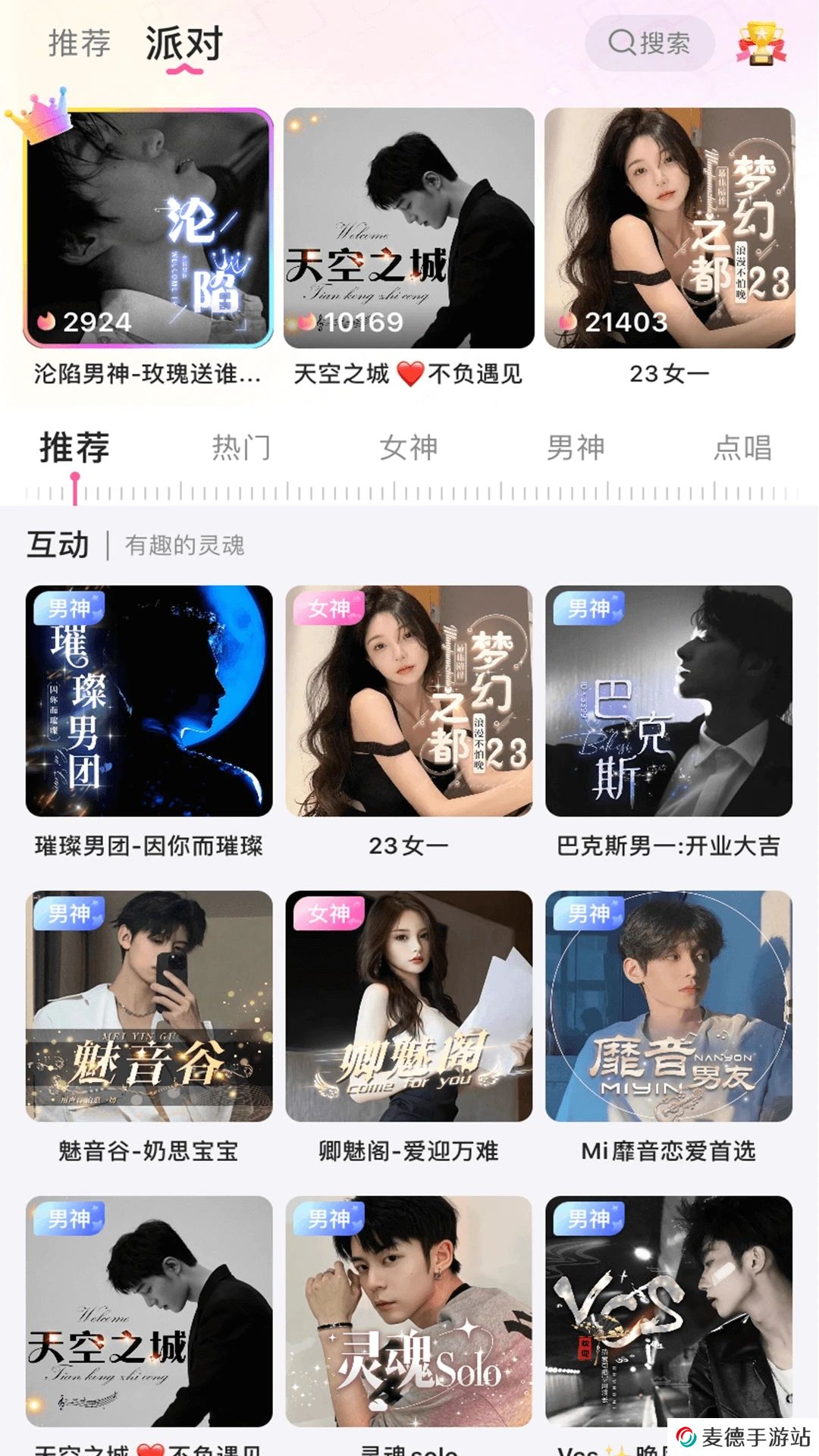Open the 天空之城 featured room cover

(x=409, y=227)
